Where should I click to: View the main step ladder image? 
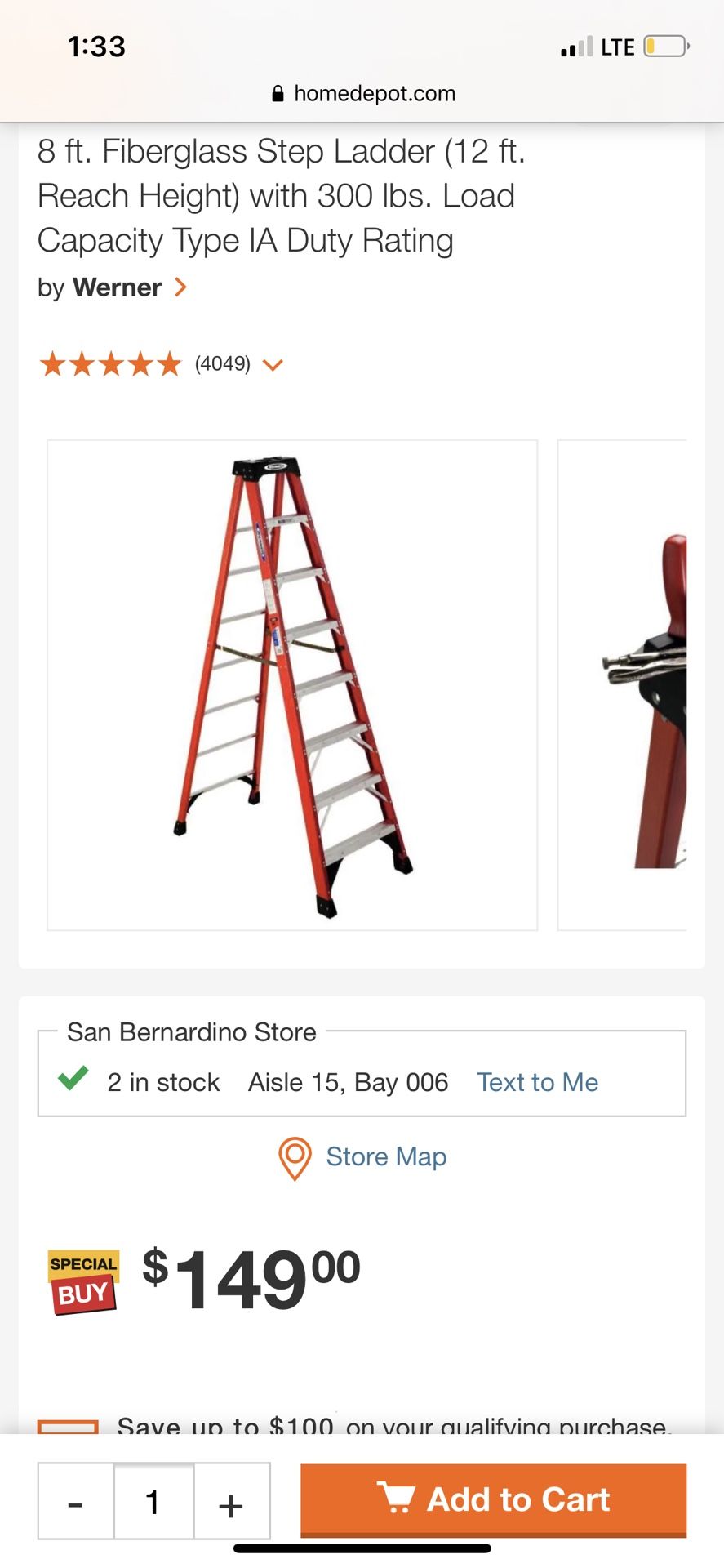coord(292,684)
